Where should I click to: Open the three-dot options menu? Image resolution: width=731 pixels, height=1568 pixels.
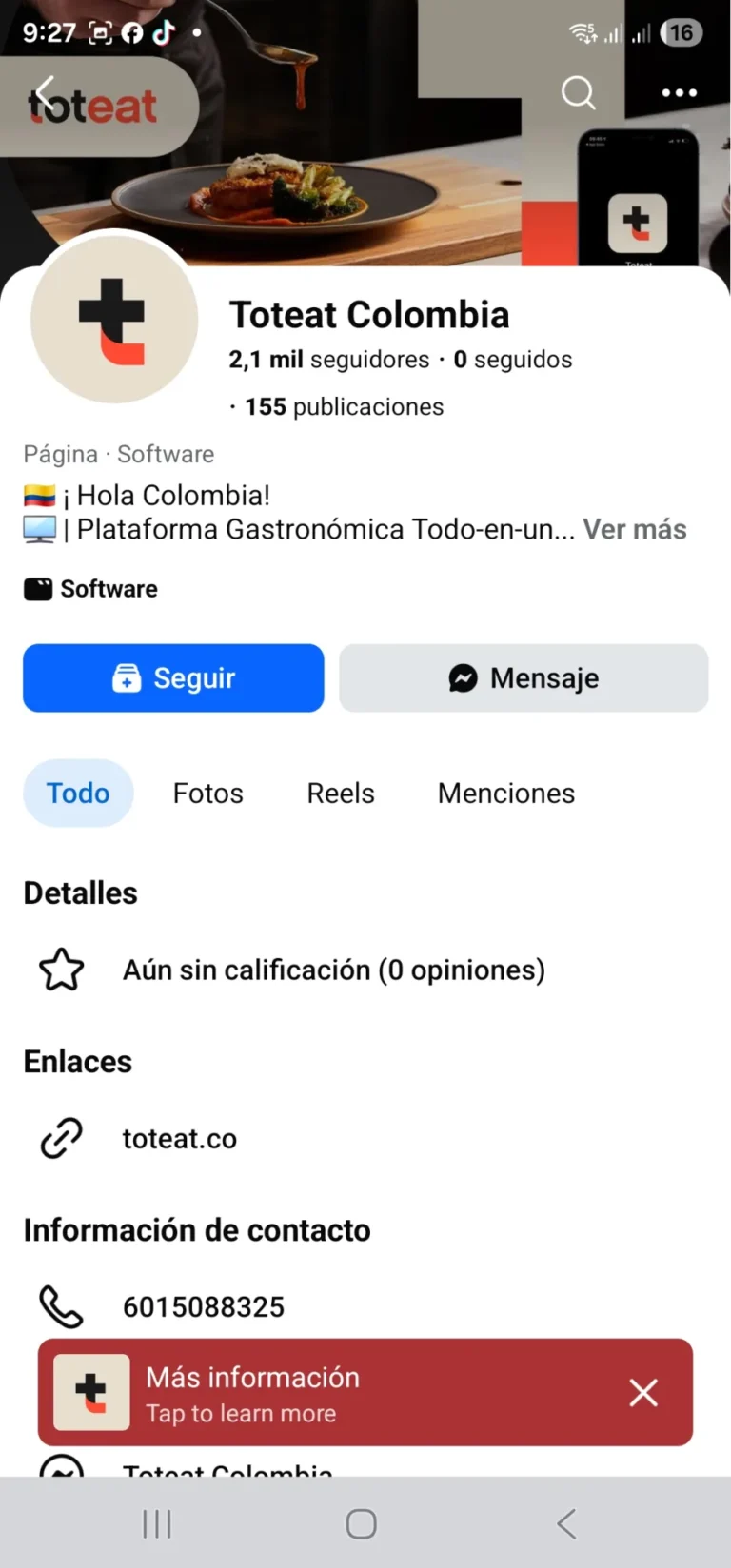679,92
